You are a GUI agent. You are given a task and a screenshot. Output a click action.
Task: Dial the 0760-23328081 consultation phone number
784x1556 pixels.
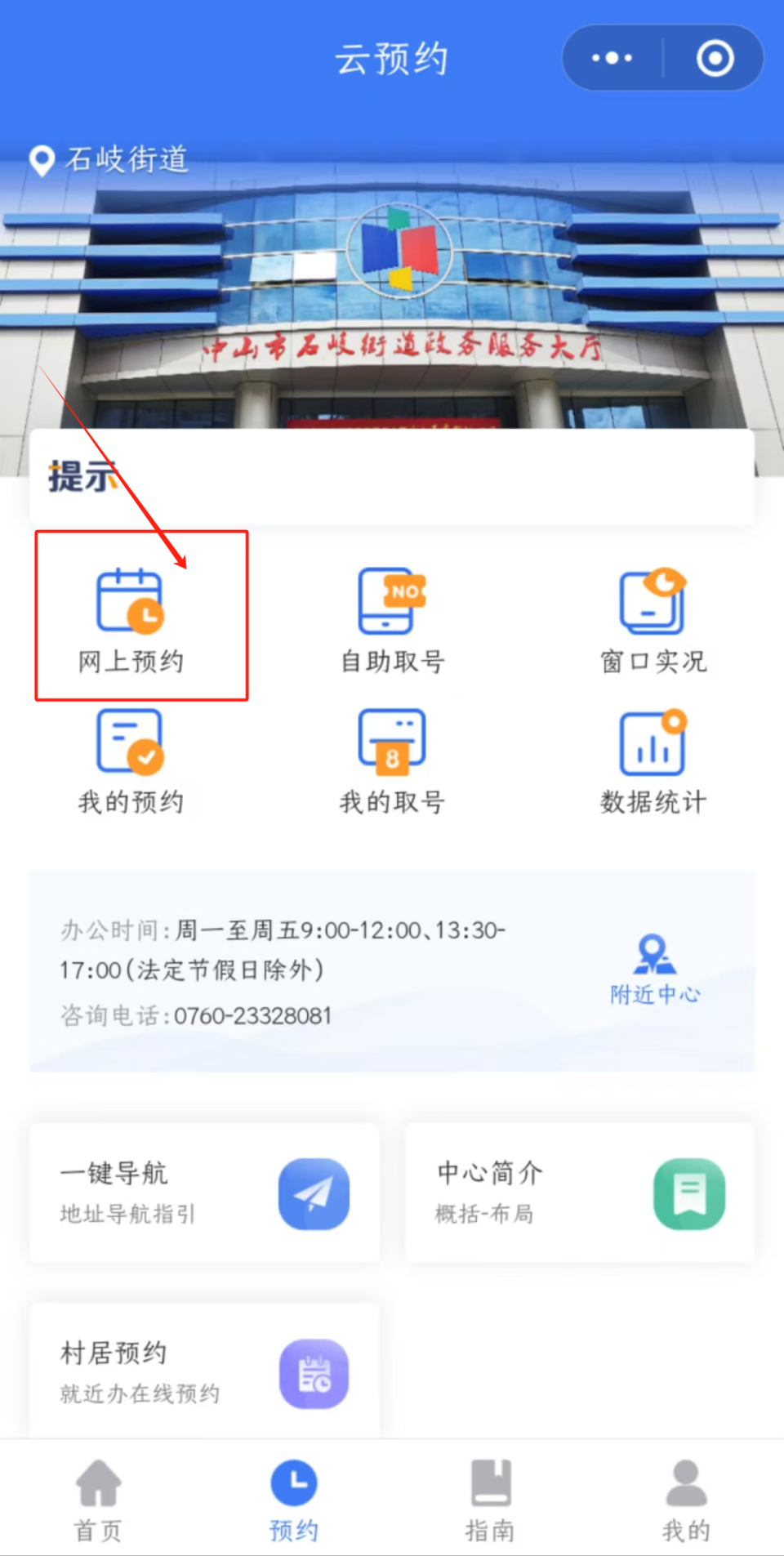tap(253, 1015)
